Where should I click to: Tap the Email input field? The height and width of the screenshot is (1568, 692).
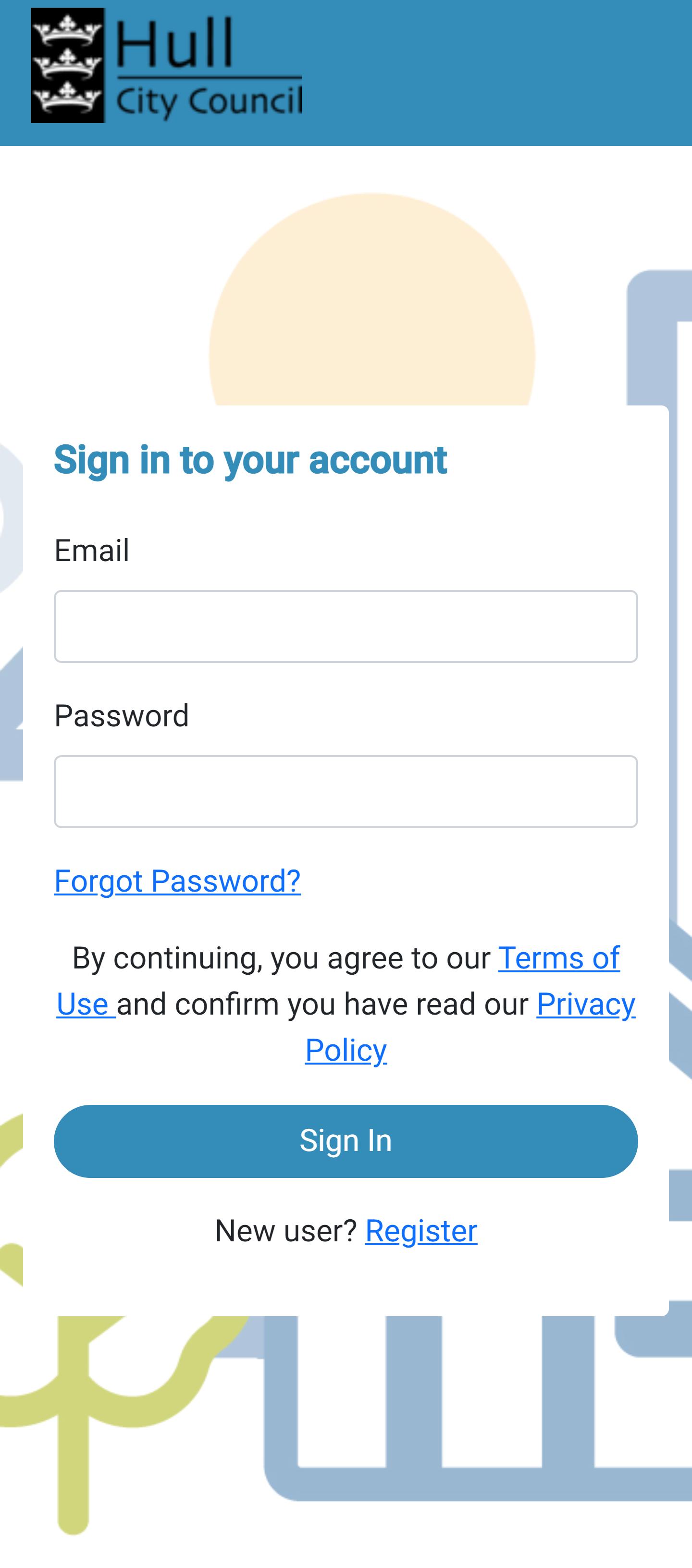(346, 626)
